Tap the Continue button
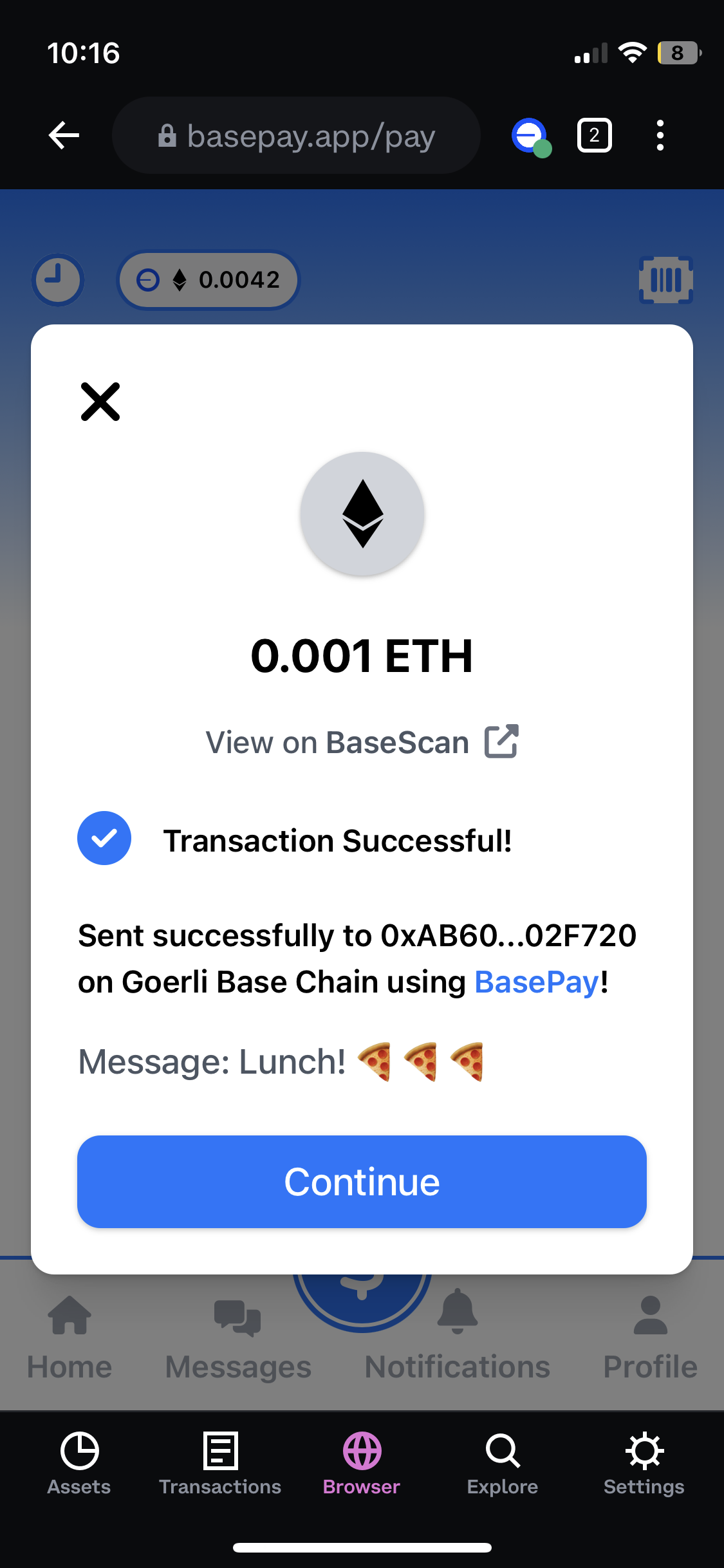The width and height of the screenshot is (724, 1568). (362, 1182)
